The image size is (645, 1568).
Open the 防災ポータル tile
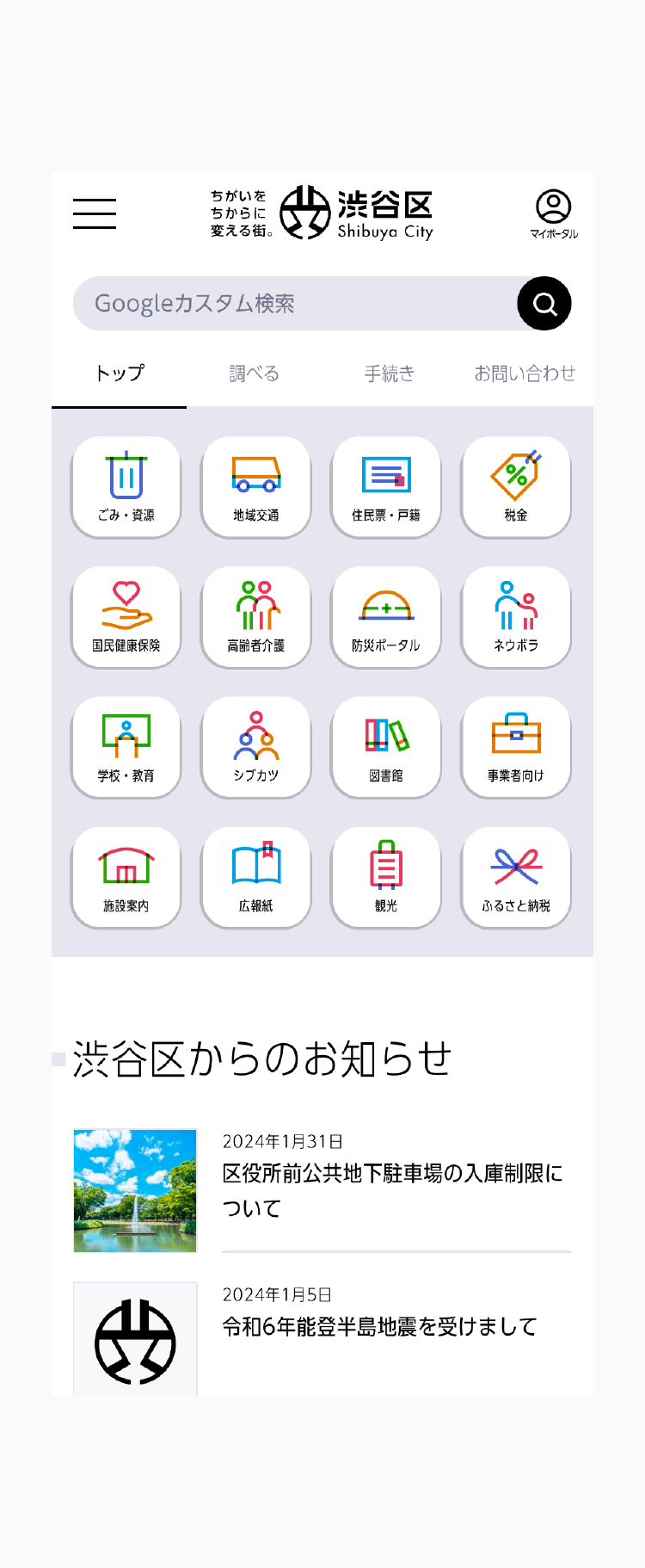pos(386,617)
